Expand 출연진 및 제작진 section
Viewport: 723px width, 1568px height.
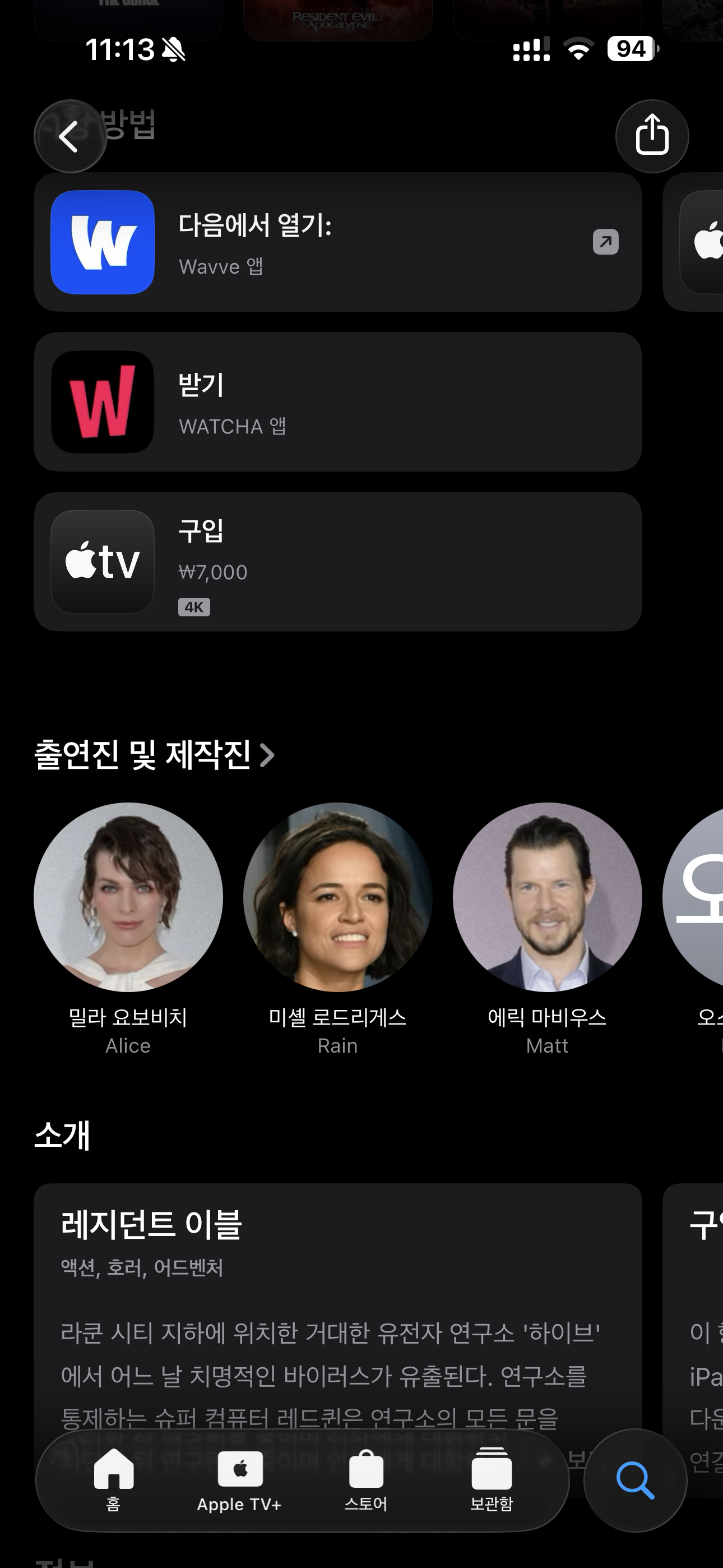154,754
